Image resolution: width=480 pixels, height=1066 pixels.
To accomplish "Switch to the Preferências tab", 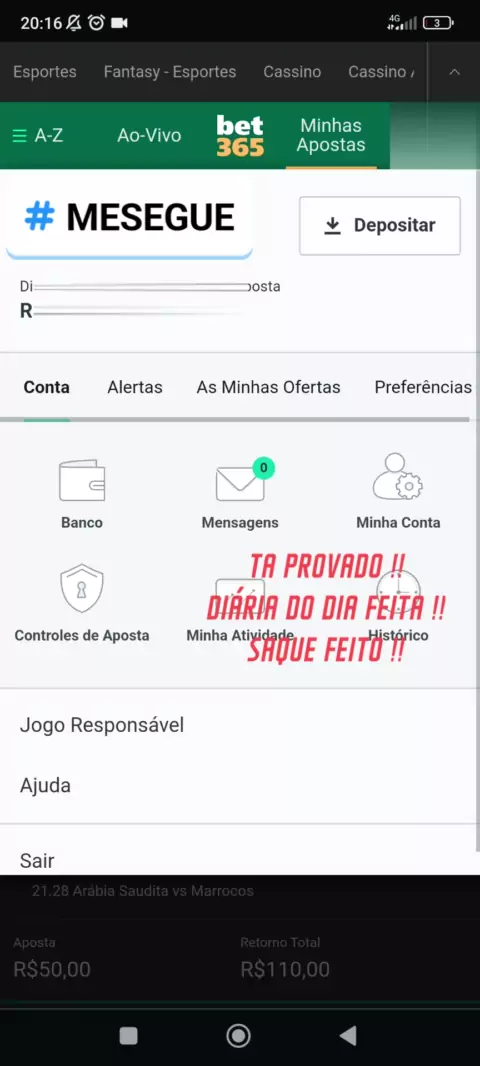I will point(423,388).
